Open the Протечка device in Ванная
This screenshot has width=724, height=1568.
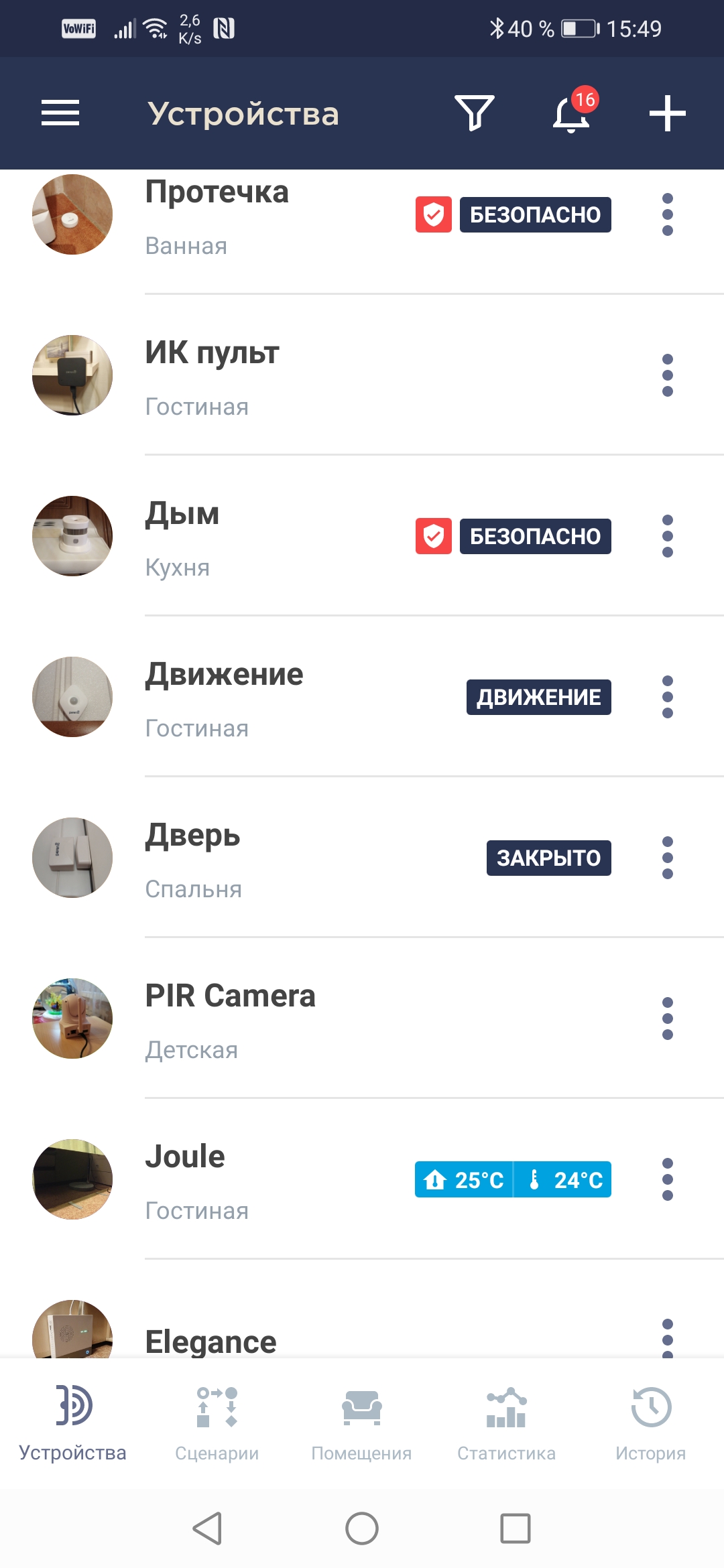[217, 216]
